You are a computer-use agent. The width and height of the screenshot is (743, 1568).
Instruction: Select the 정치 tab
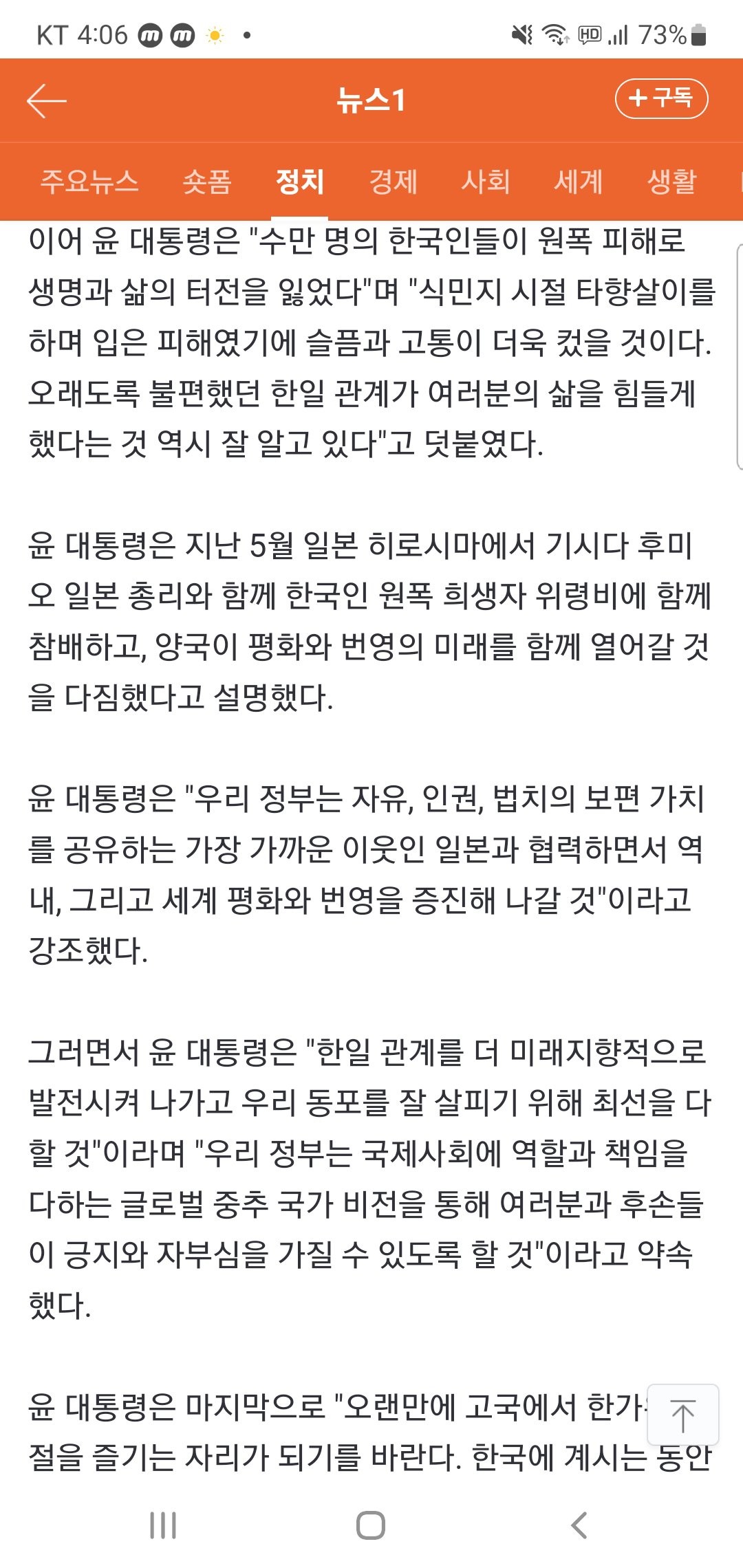[x=300, y=182]
